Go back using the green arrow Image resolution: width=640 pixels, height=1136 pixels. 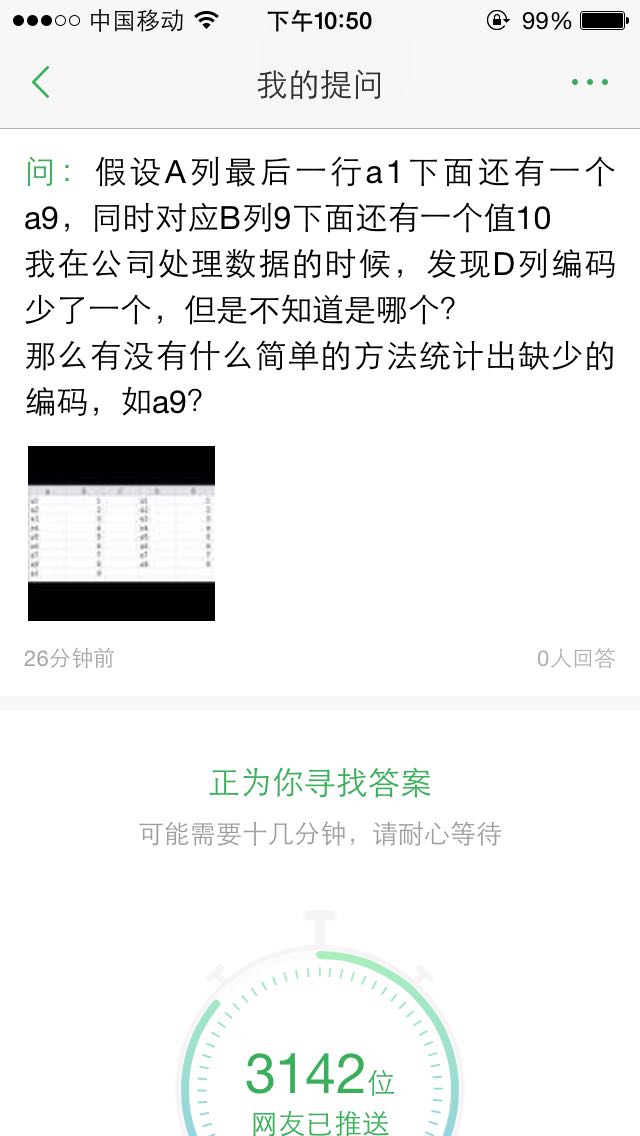tap(40, 83)
